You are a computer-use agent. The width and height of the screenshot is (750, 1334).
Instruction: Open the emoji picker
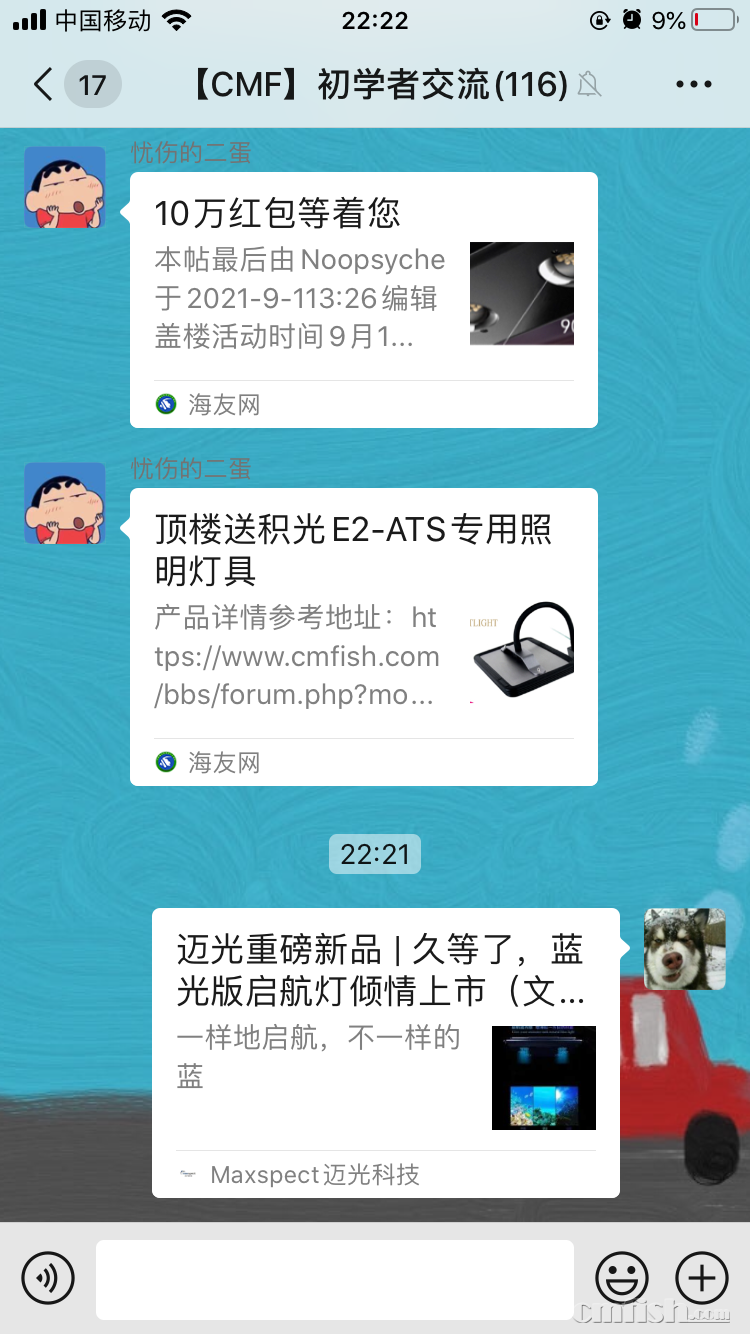coord(622,1277)
